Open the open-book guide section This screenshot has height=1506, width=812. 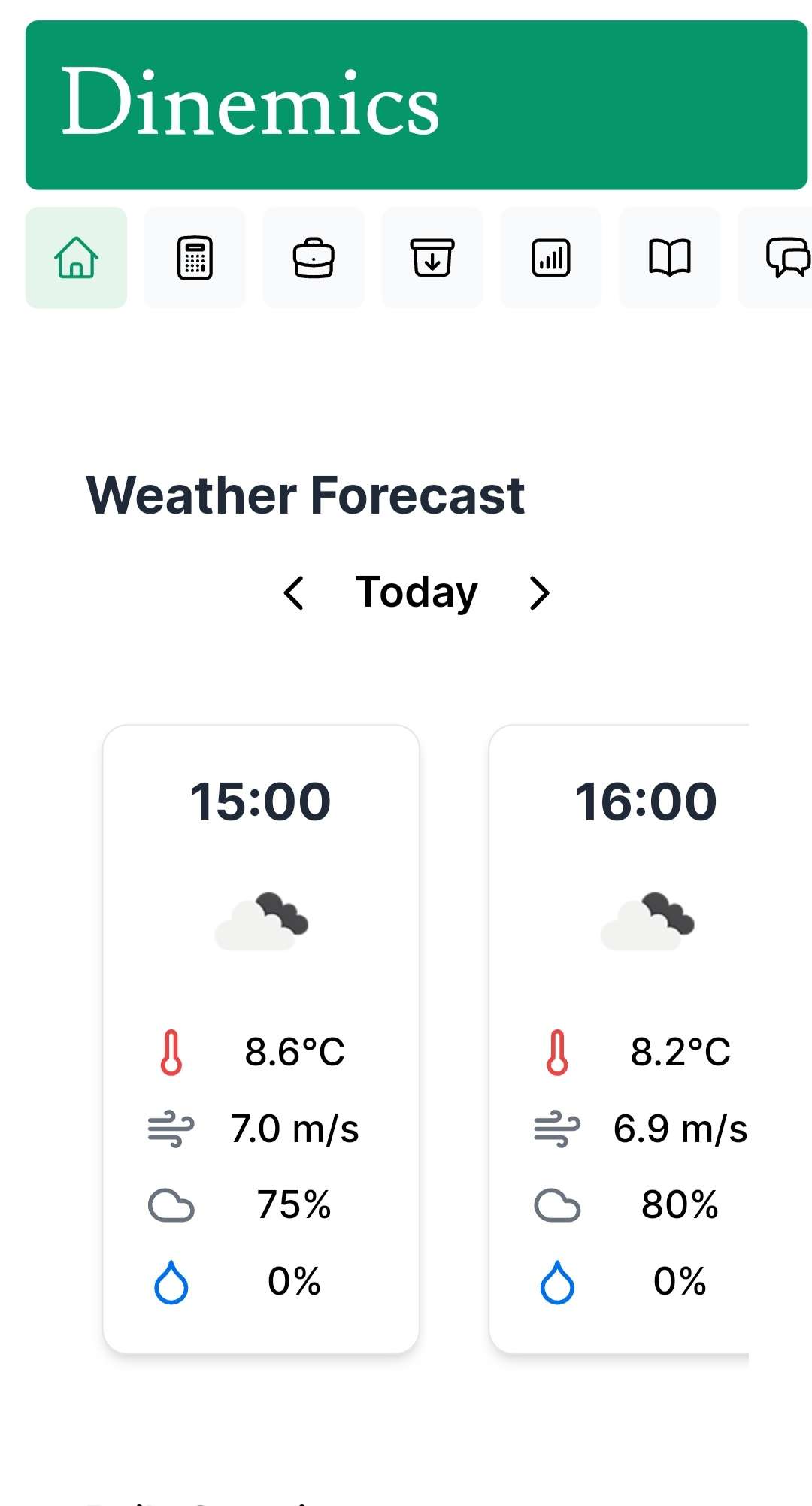point(669,258)
